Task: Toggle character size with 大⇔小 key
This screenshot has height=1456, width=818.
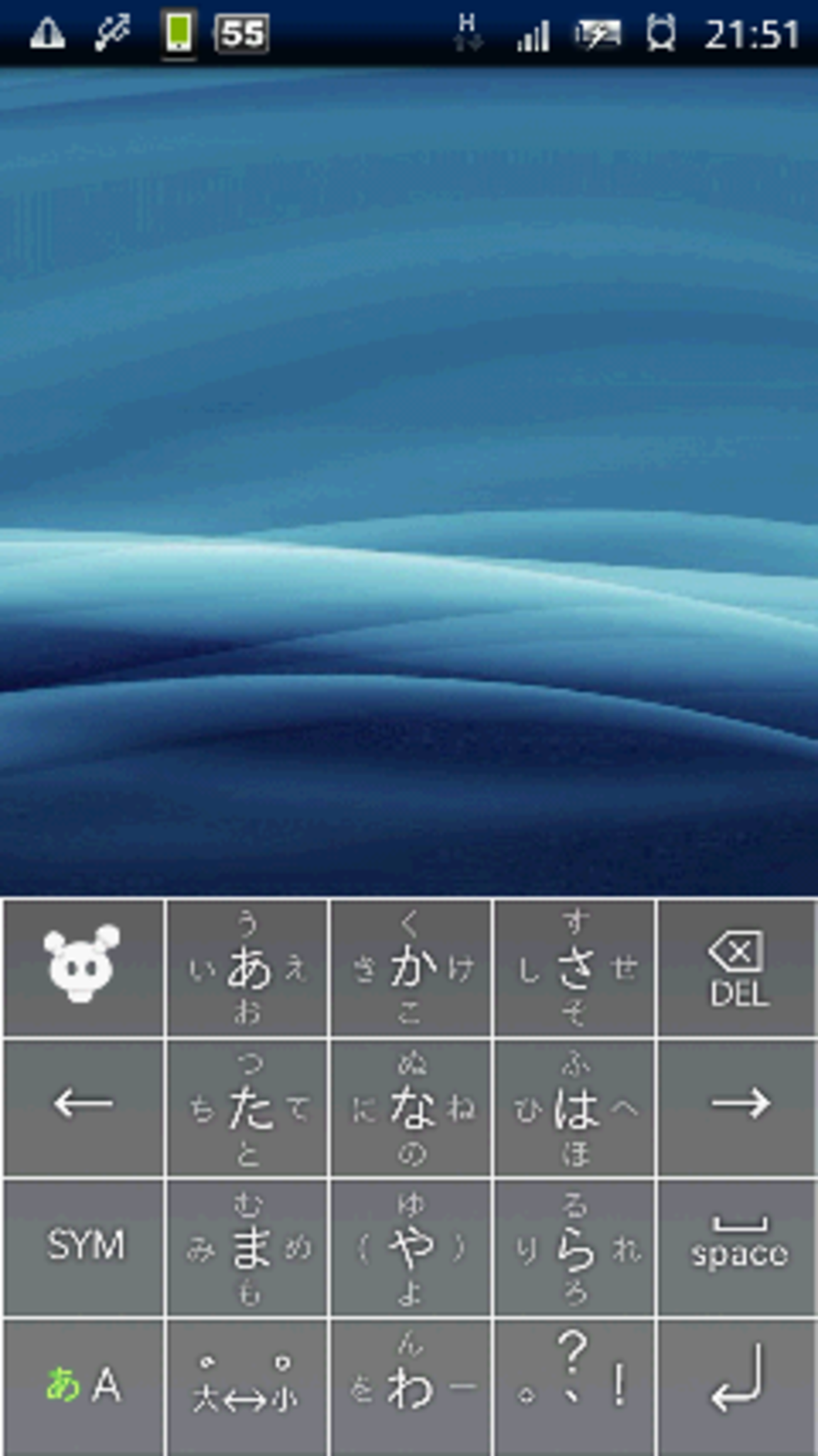Action: [247, 1387]
